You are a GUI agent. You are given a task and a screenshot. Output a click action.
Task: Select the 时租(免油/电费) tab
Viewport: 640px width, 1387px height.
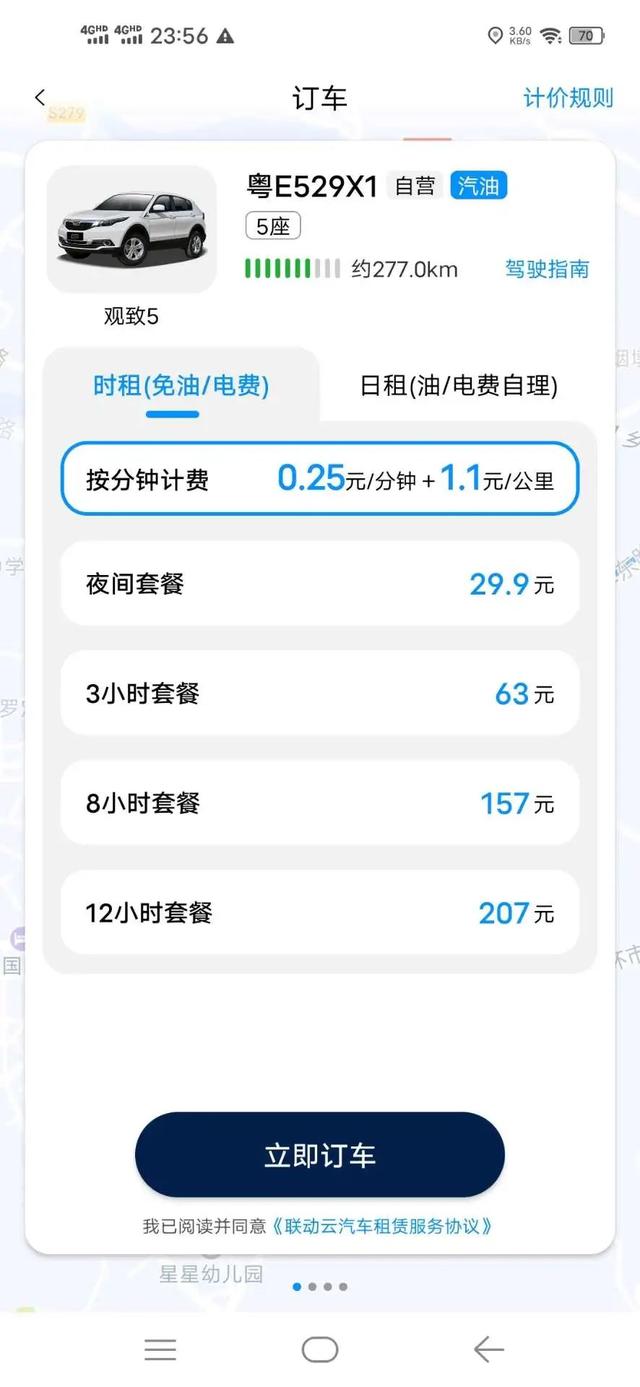pos(181,386)
